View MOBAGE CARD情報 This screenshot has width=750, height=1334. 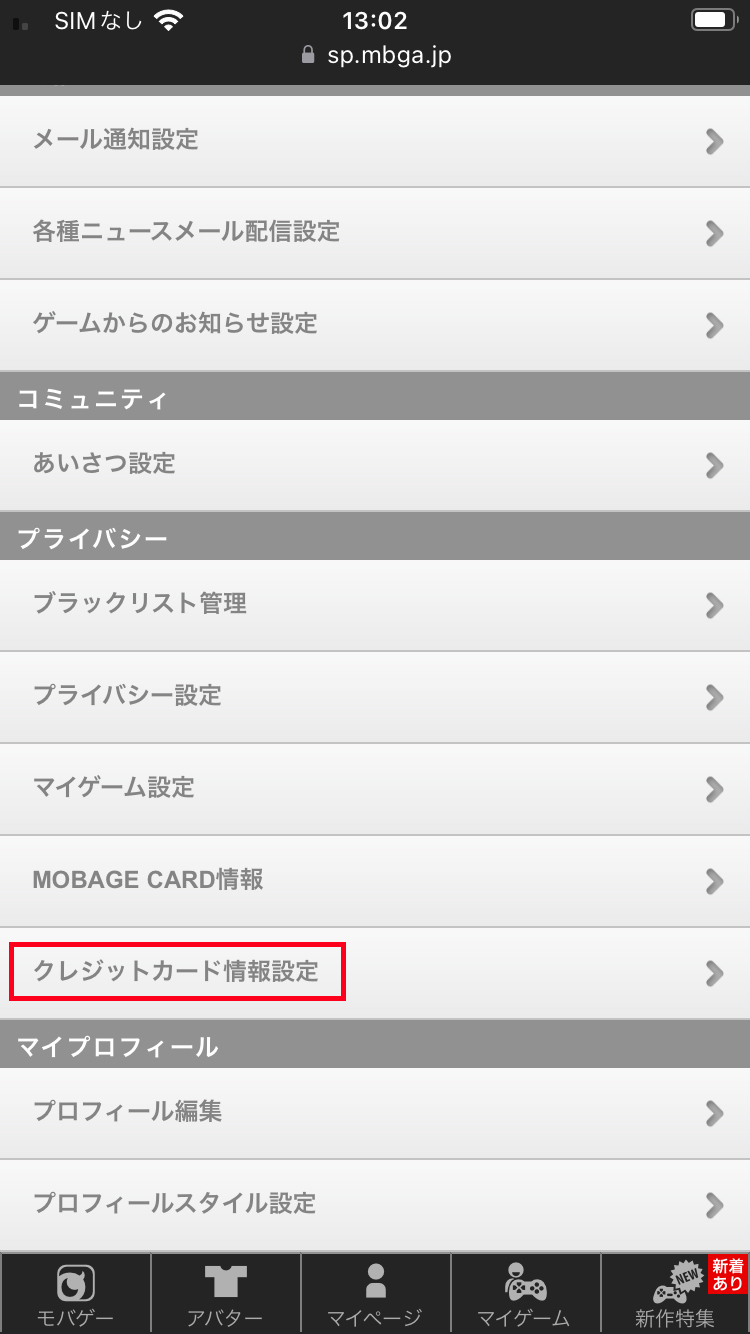point(375,881)
